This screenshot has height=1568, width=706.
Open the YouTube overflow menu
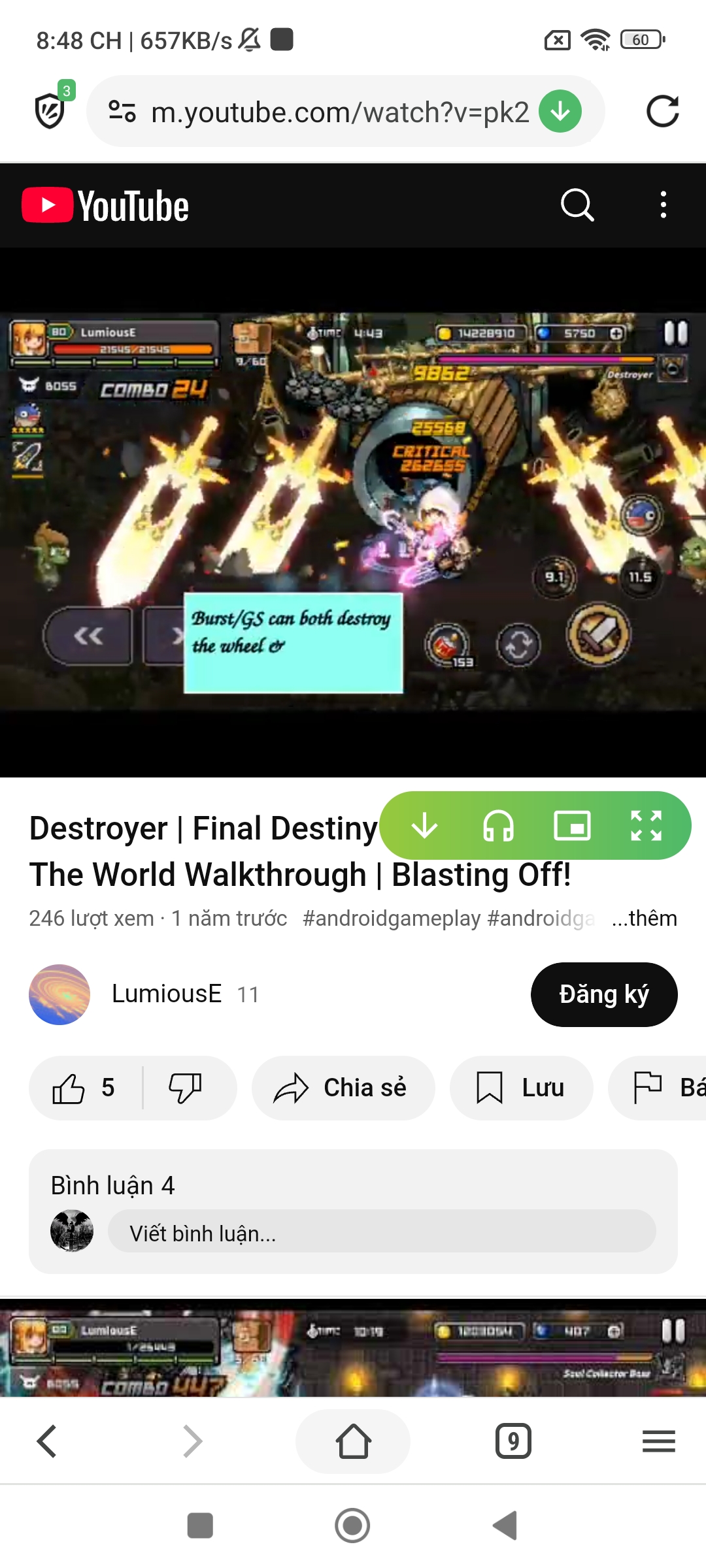point(663,205)
